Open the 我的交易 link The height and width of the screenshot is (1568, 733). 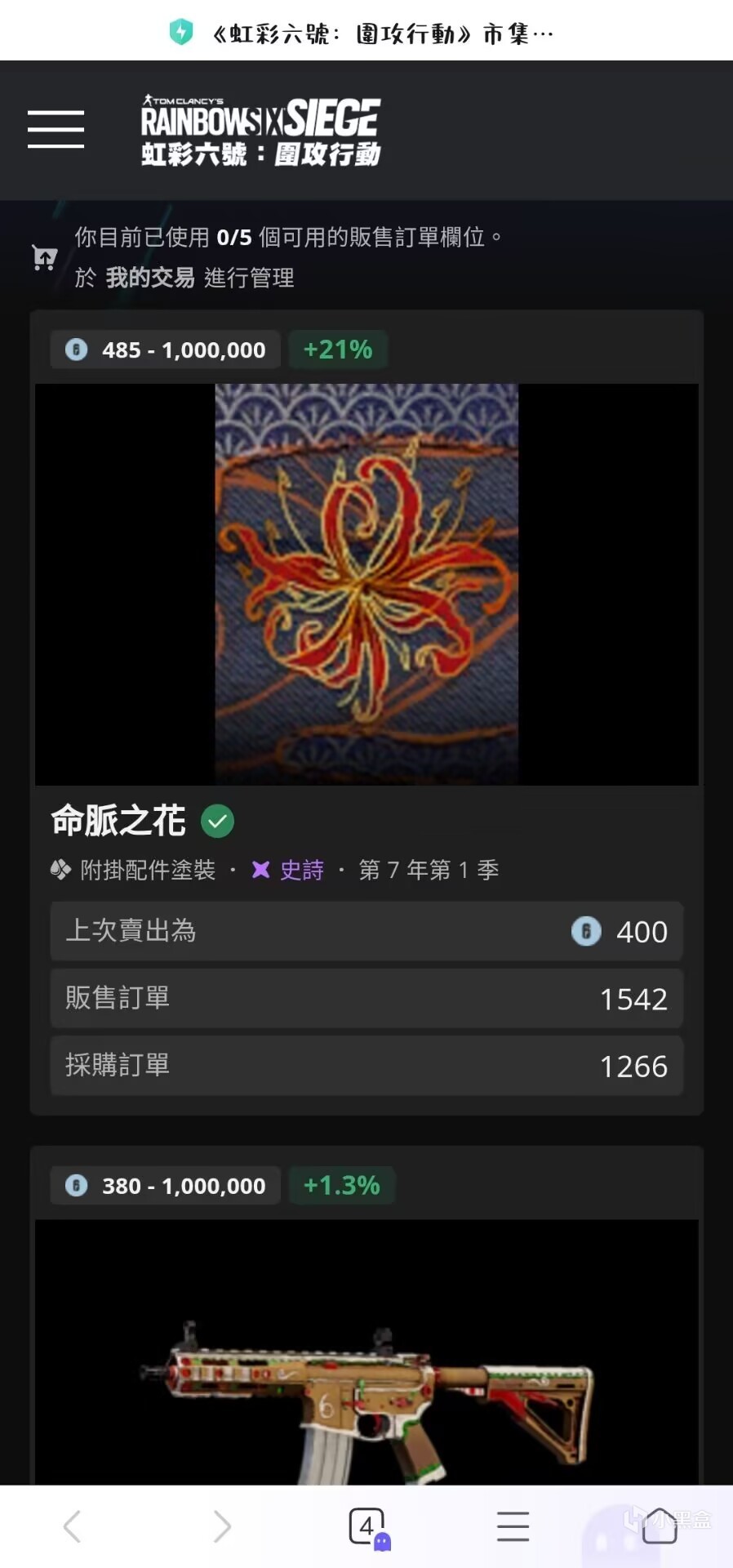click(x=150, y=278)
